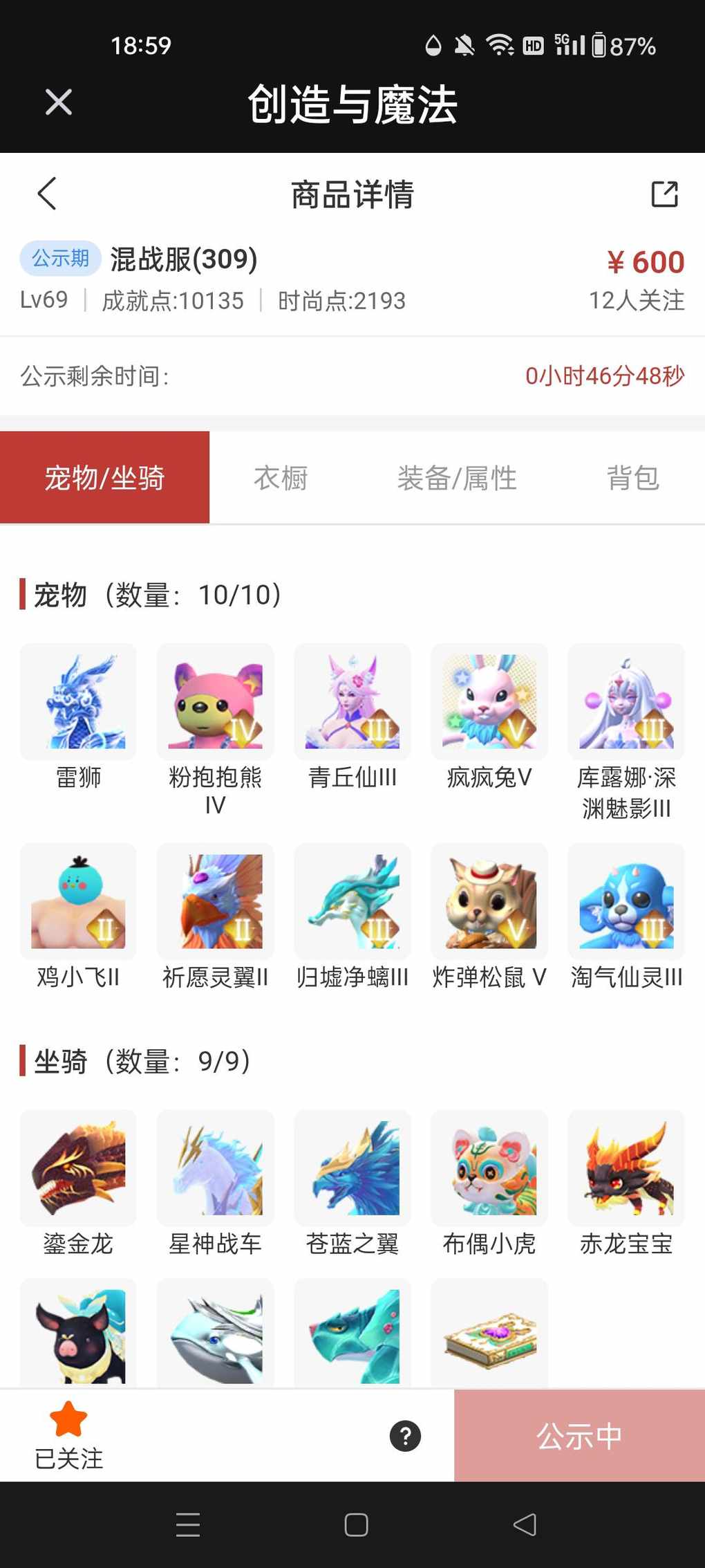Viewport: 705px width, 1568px height.
Task: Select the 宠物/坐骑 tab
Action: pyautogui.click(x=104, y=478)
